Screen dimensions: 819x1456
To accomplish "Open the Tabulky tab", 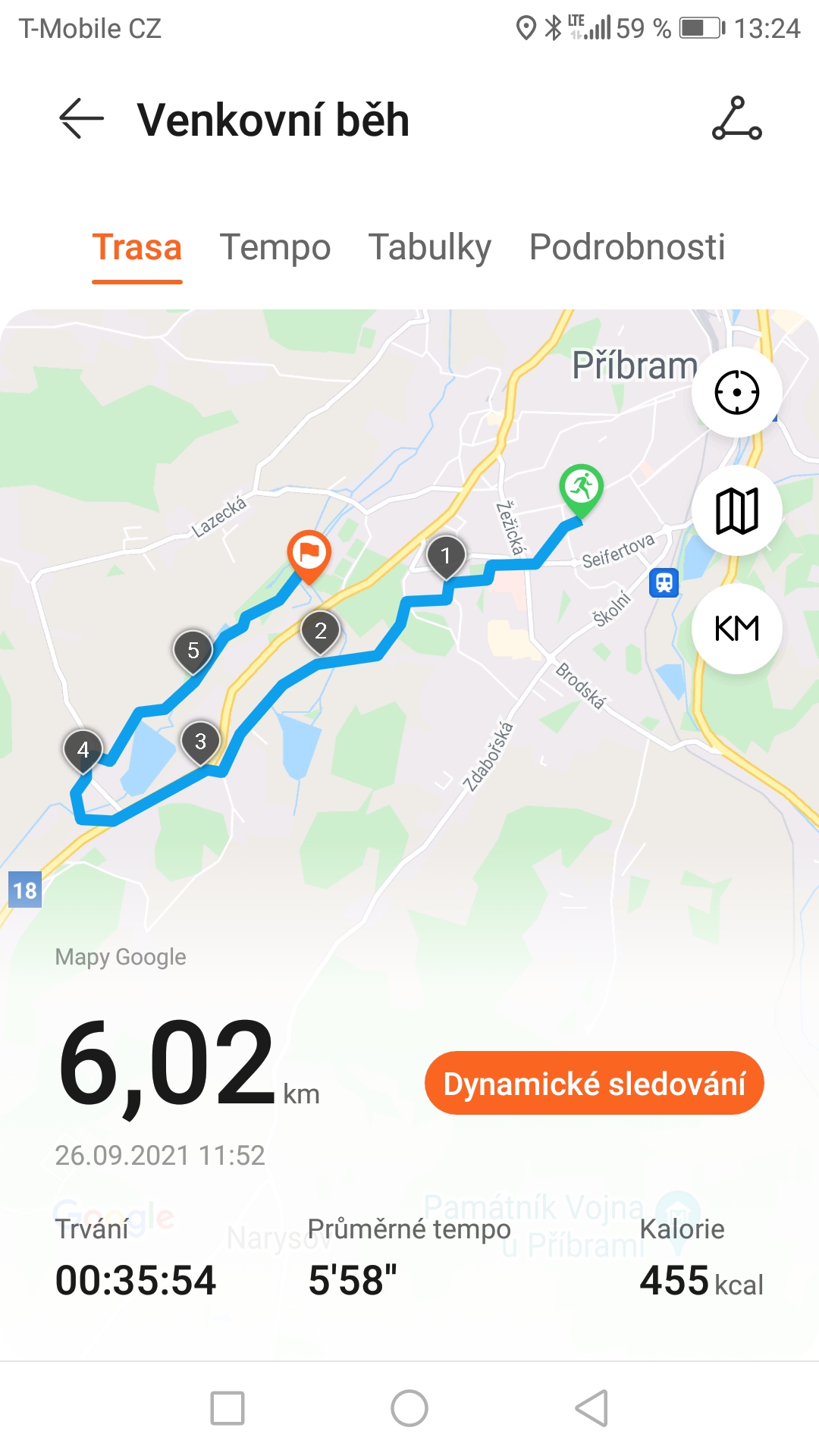I will click(430, 247).
